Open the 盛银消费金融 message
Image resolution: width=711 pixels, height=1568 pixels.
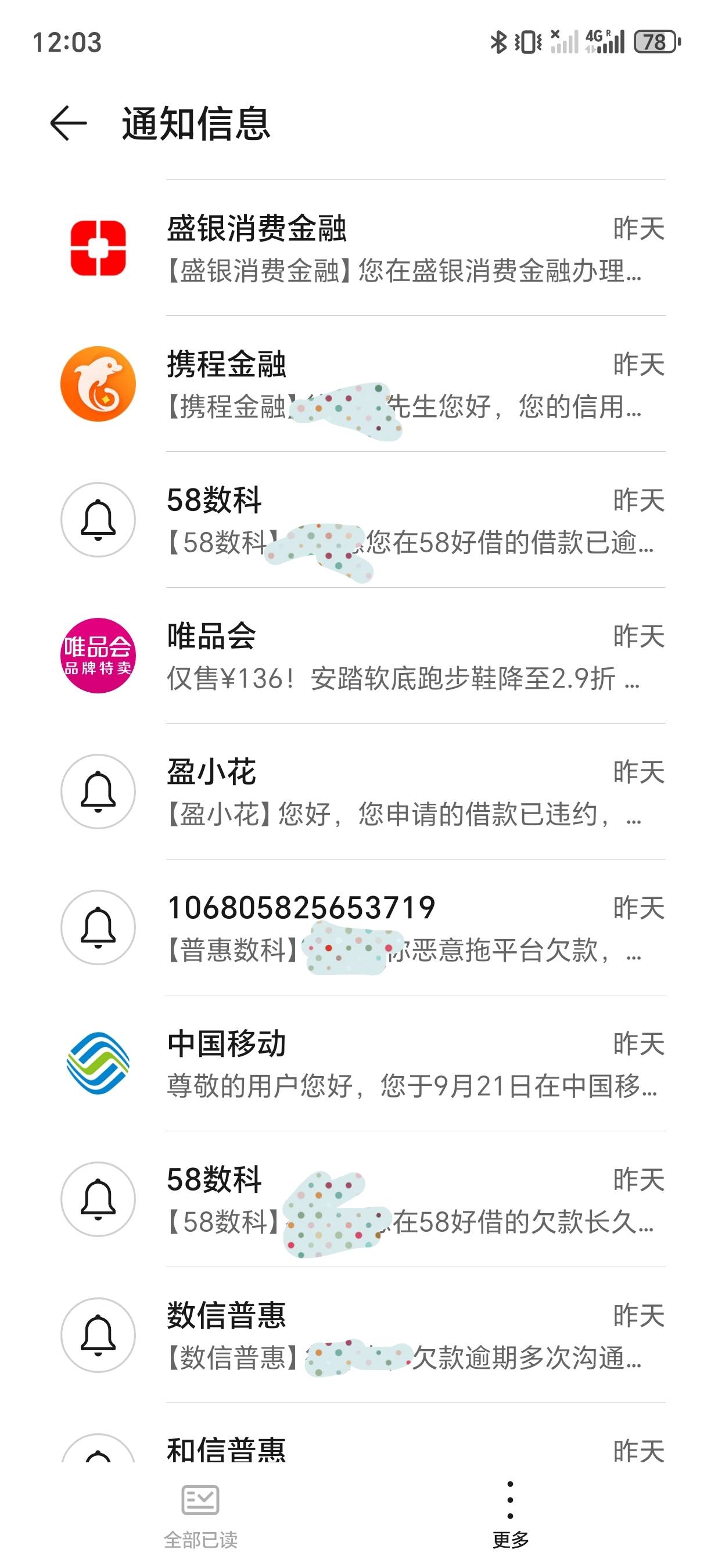pyautogui.click(x=355, y=248)
